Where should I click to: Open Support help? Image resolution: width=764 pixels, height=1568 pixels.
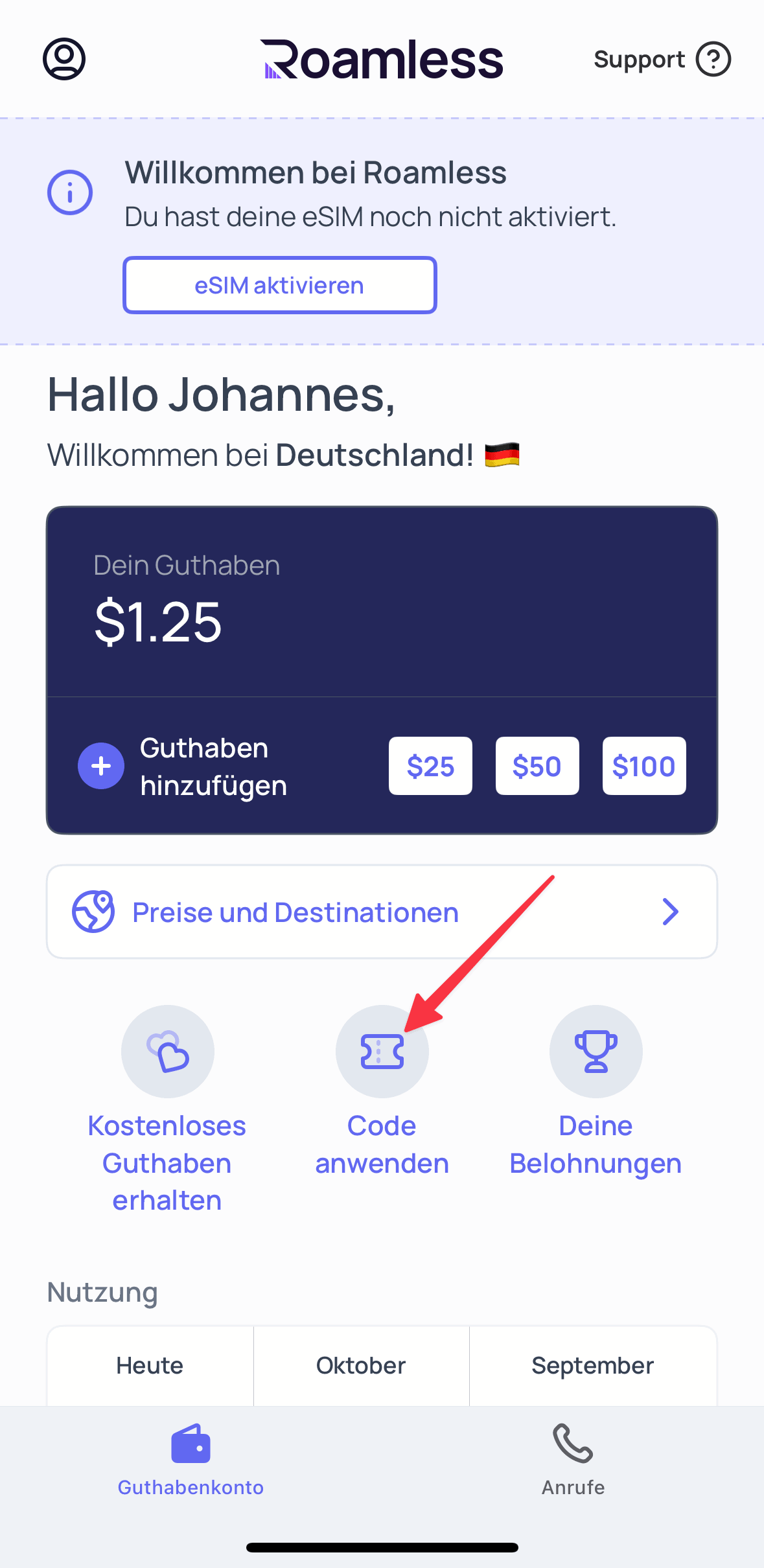662,60
